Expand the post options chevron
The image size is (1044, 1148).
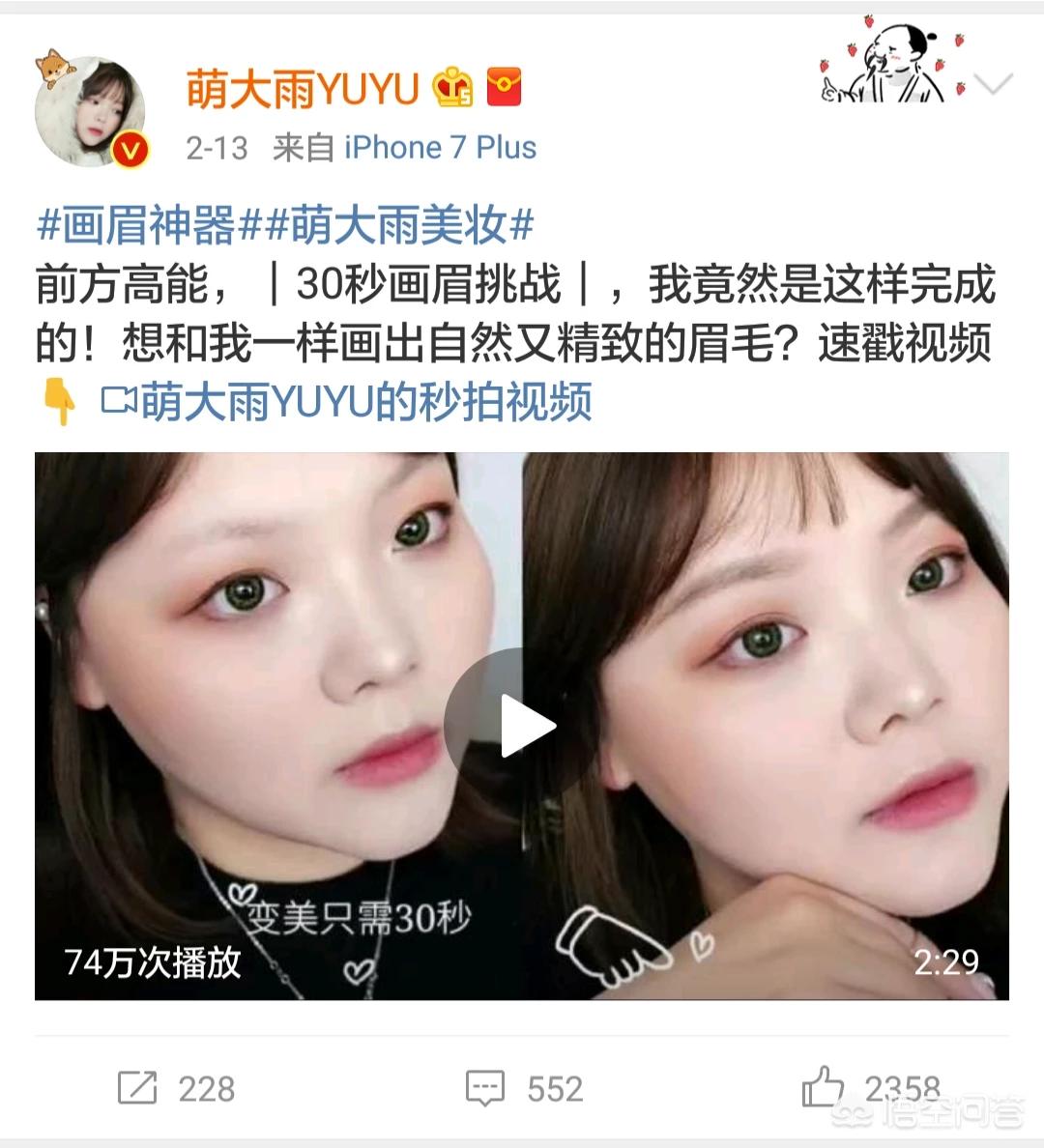992,85
